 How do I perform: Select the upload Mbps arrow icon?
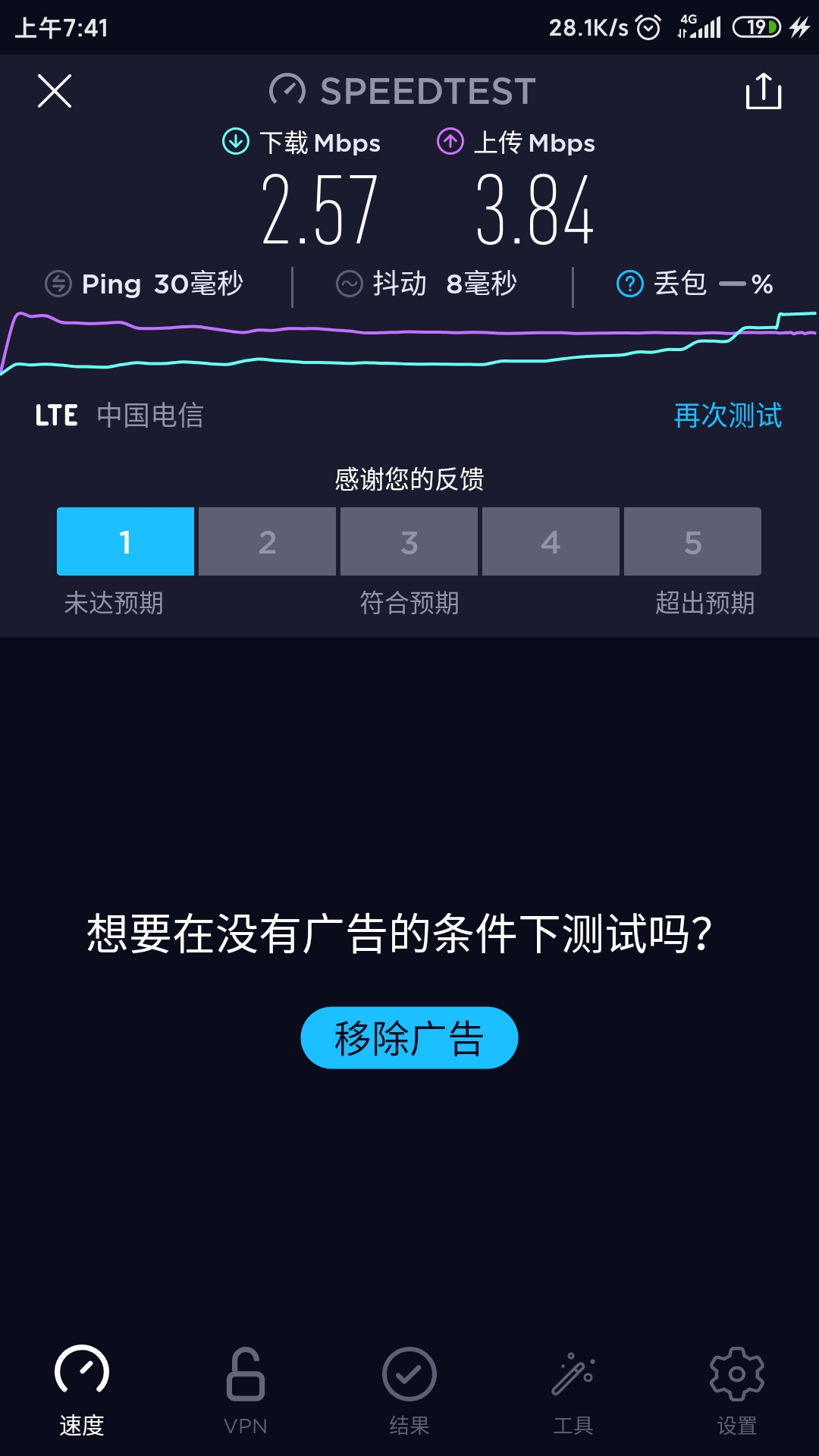coord(450,142)
